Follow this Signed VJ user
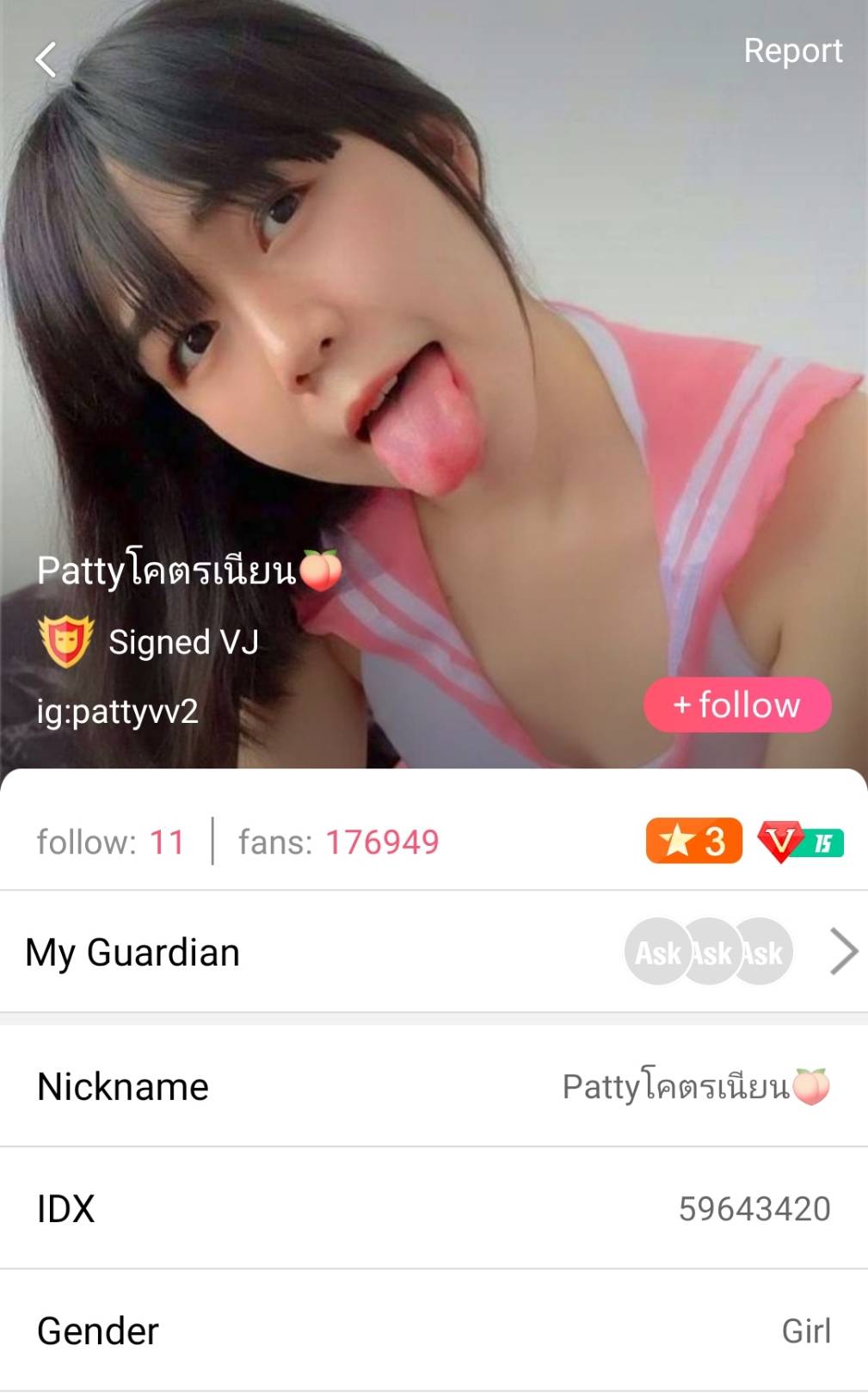 click(737, 705)
